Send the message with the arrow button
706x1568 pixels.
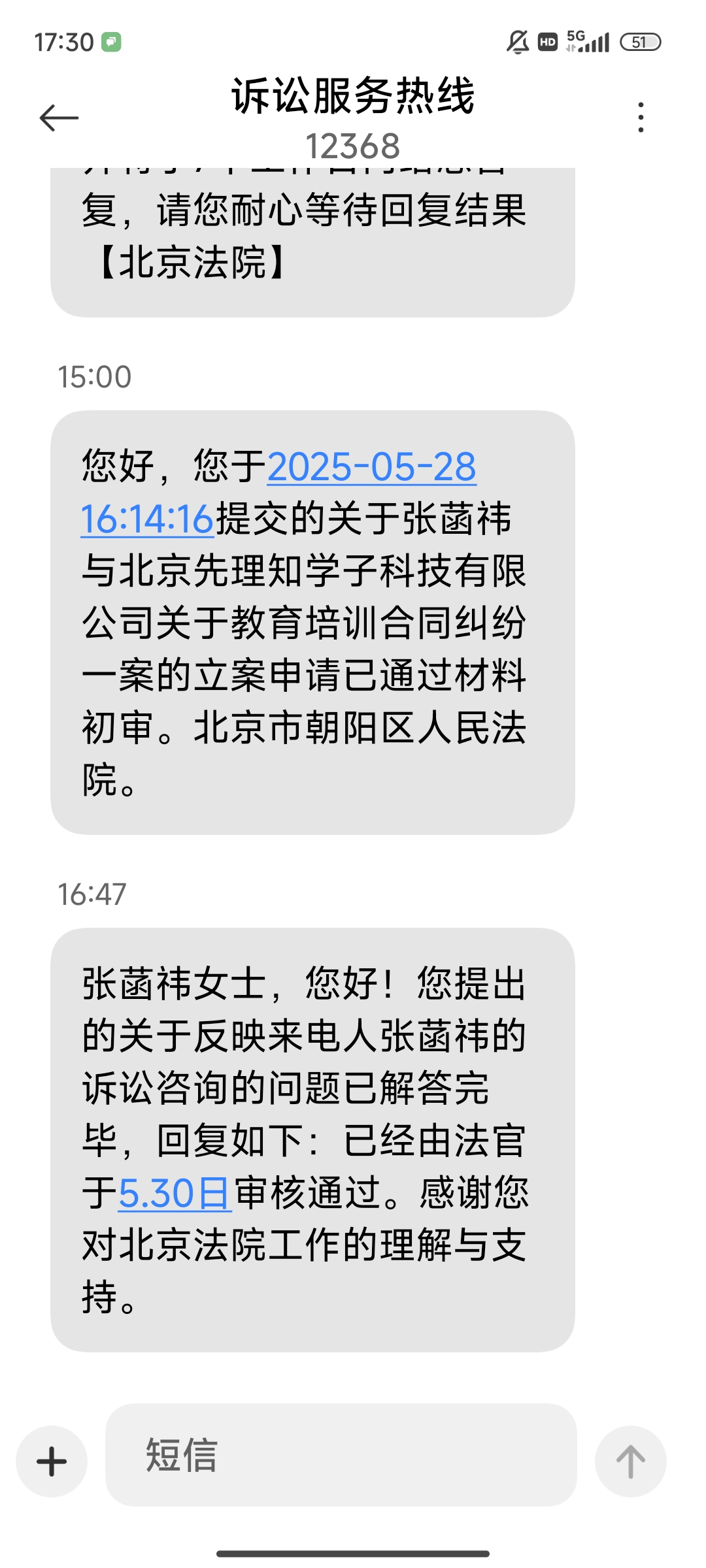click(x=630, y=1461)
